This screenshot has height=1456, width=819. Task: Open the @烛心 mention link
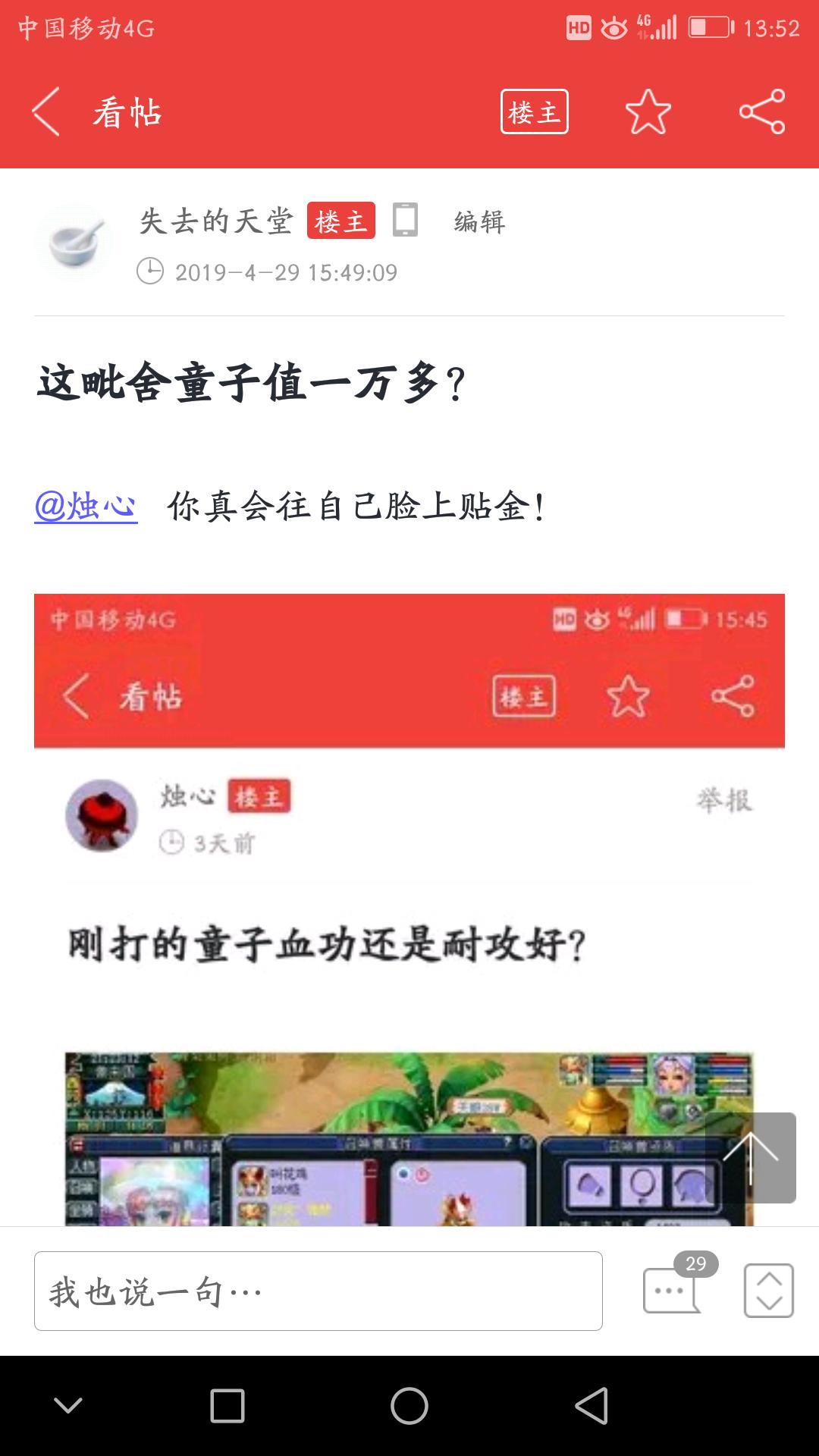pyautogui.click(x=86, y=507)
